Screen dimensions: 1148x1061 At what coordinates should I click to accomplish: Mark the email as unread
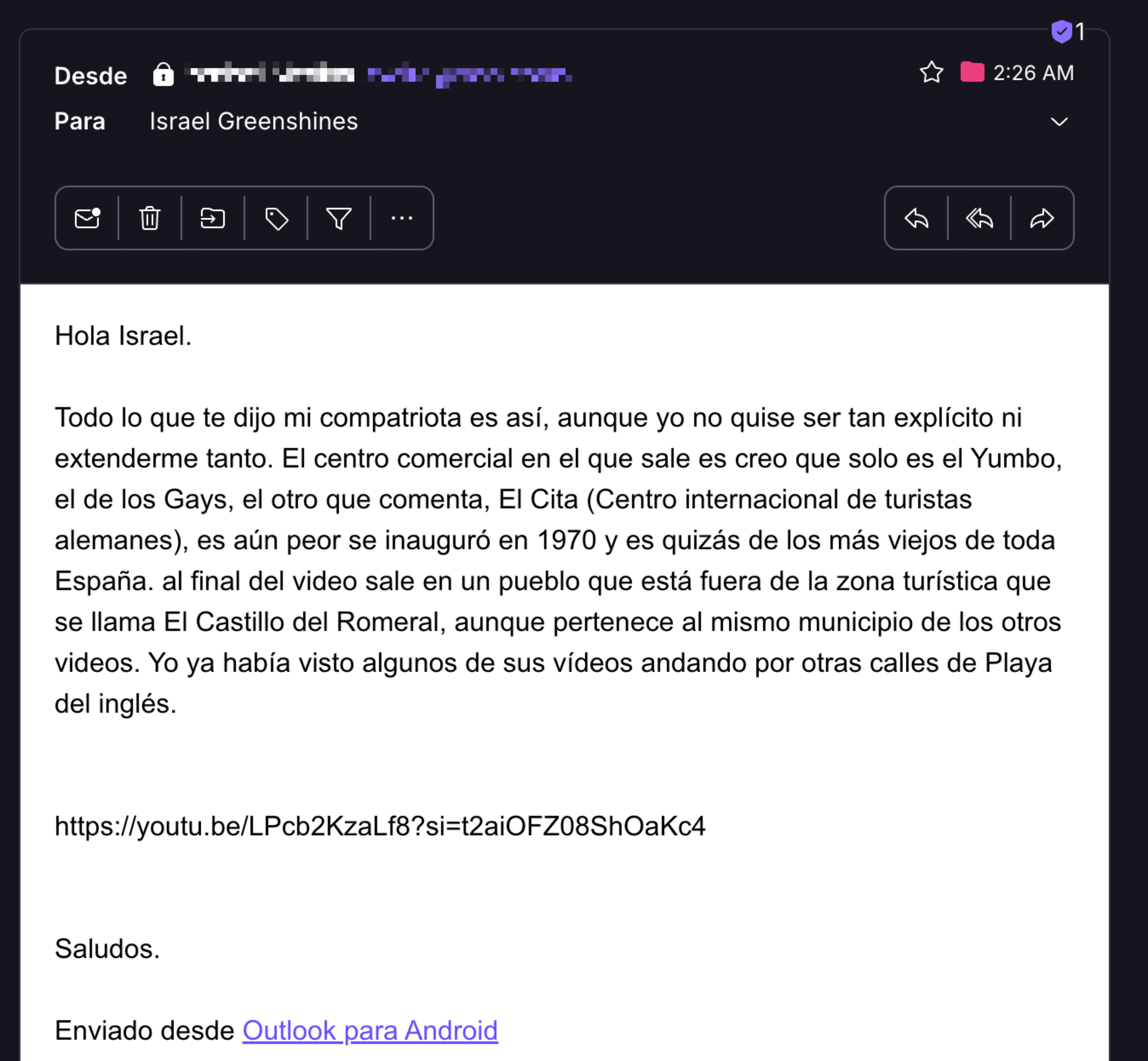[87, 218]
